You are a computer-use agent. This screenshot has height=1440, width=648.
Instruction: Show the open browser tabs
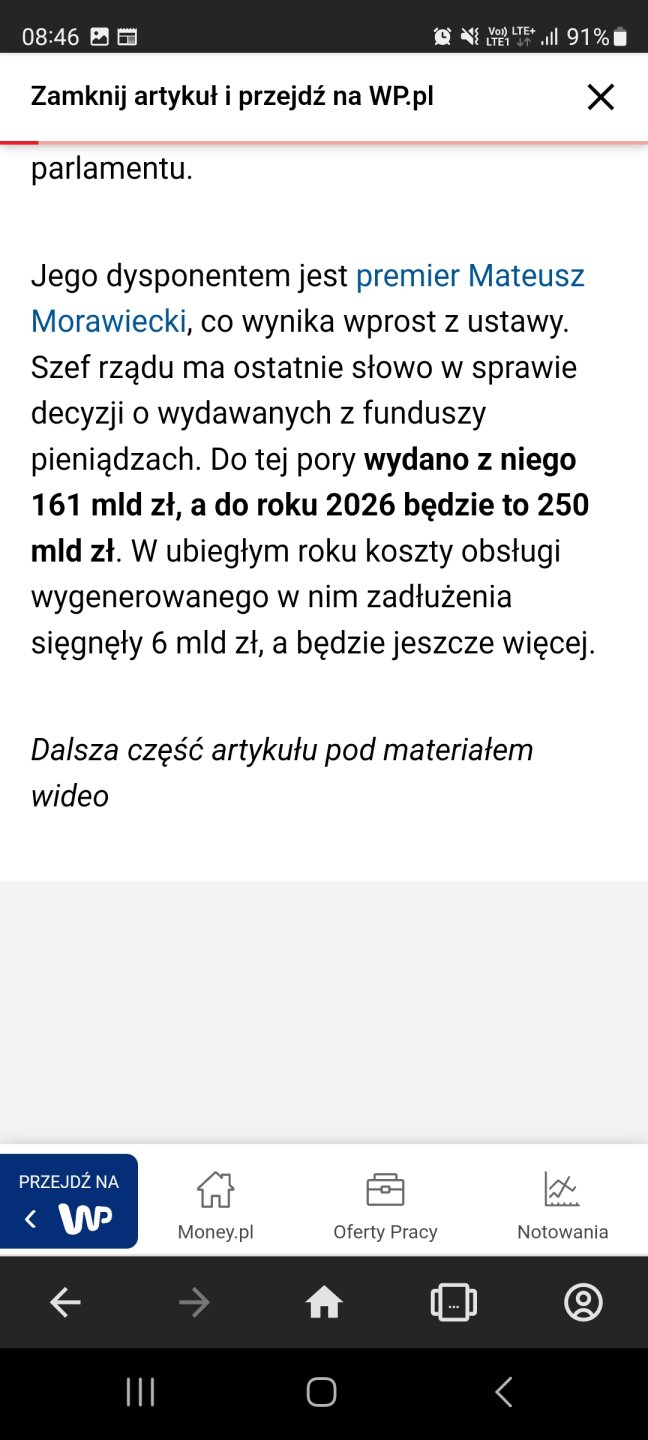click(x=453, y=1302)
